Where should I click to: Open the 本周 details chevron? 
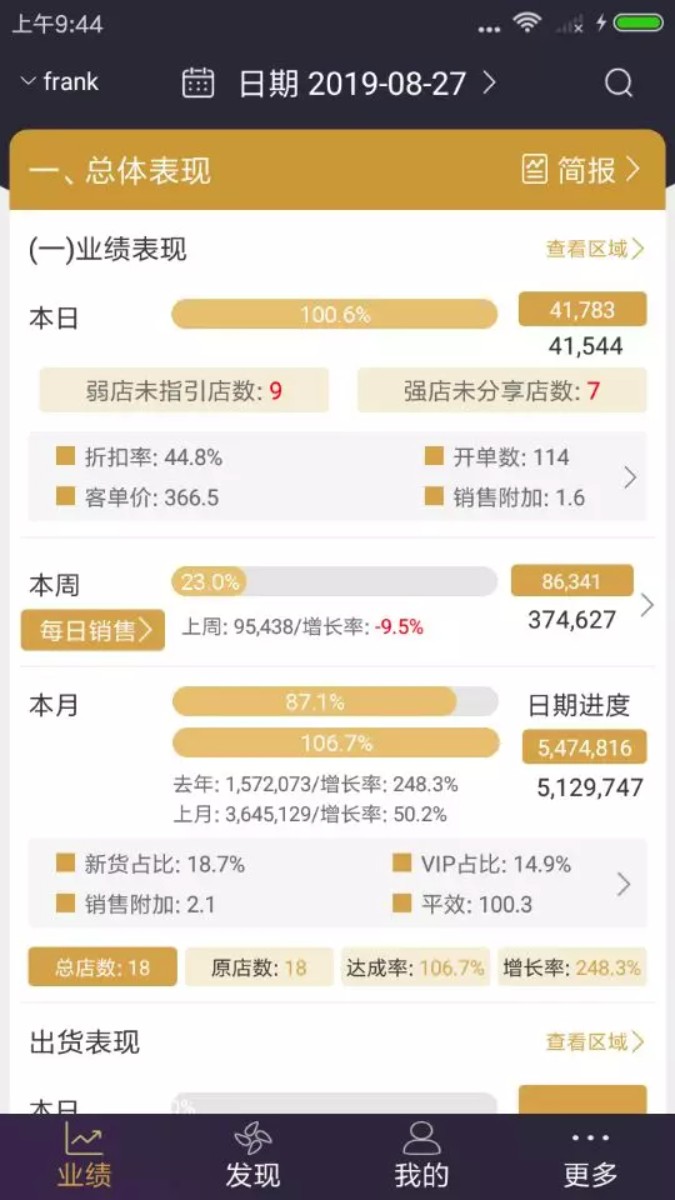click(647, 605)
